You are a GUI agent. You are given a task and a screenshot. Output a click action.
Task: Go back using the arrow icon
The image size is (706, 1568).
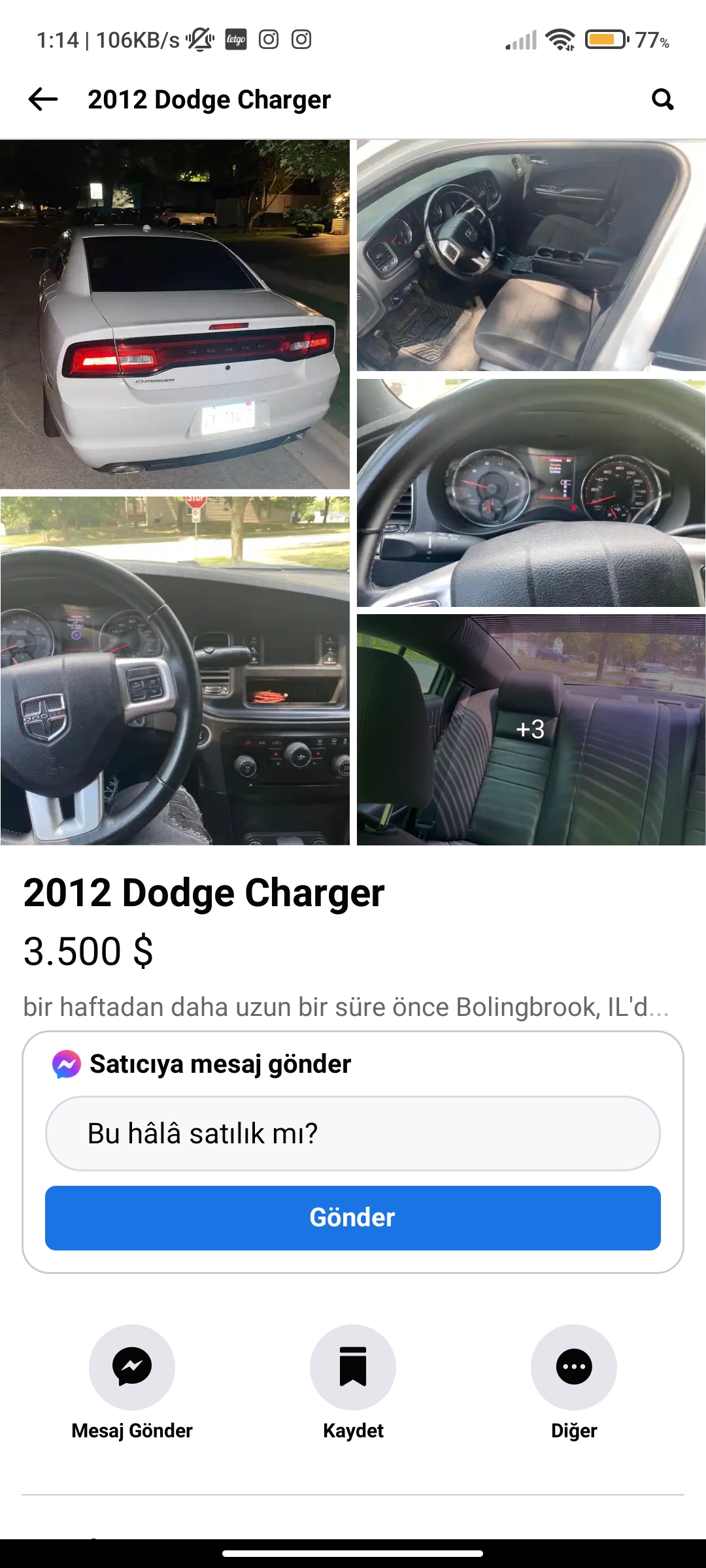pyautogui.click(x=43, y=99)
